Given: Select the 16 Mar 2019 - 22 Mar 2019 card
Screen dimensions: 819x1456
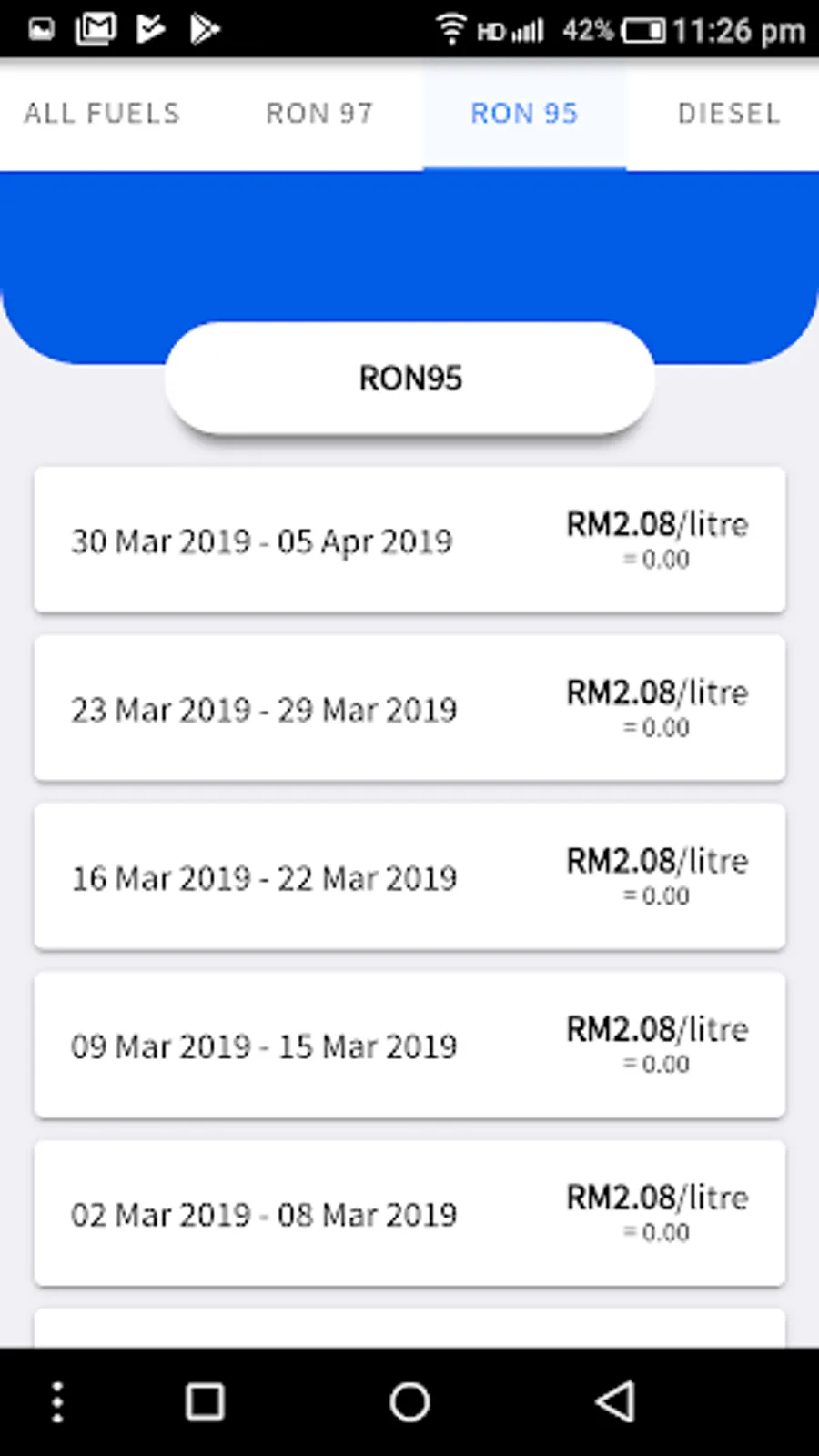Looking at the screenshot, I should [409, 876].
